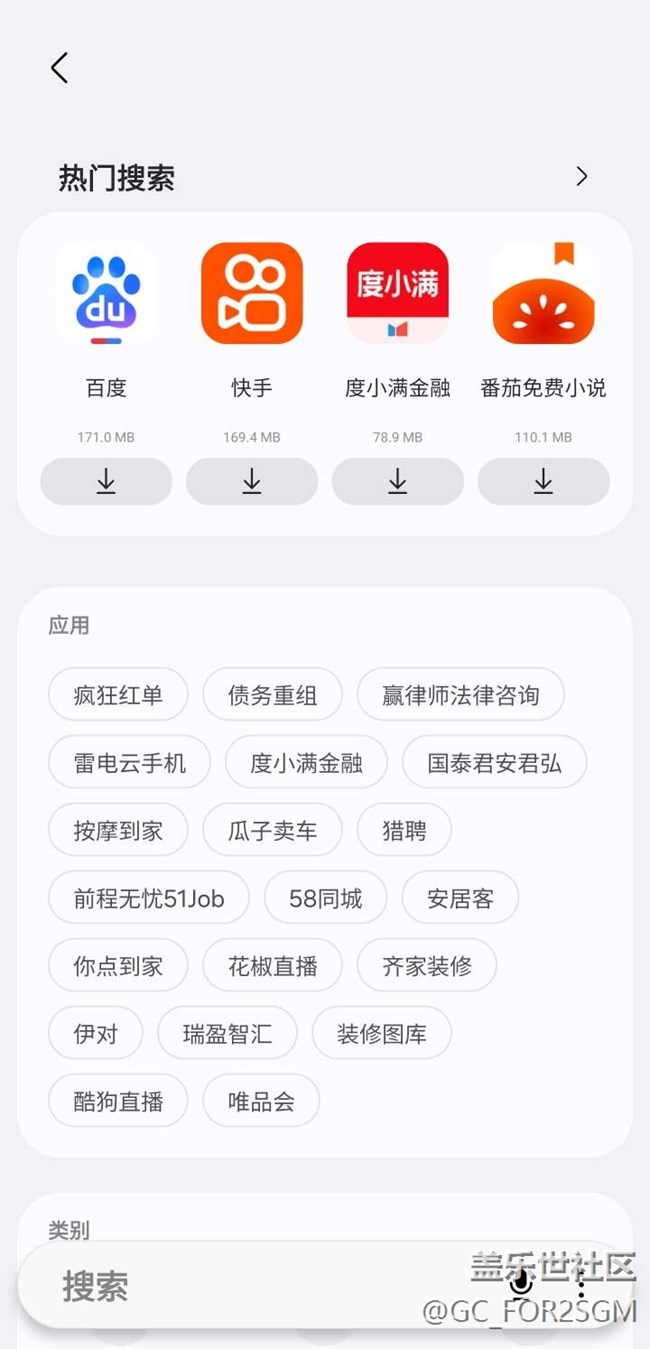Tap the 赢律师法律咨询 chip
The height and width of the screenshot is (1349, 650).
tap(460, 695)
